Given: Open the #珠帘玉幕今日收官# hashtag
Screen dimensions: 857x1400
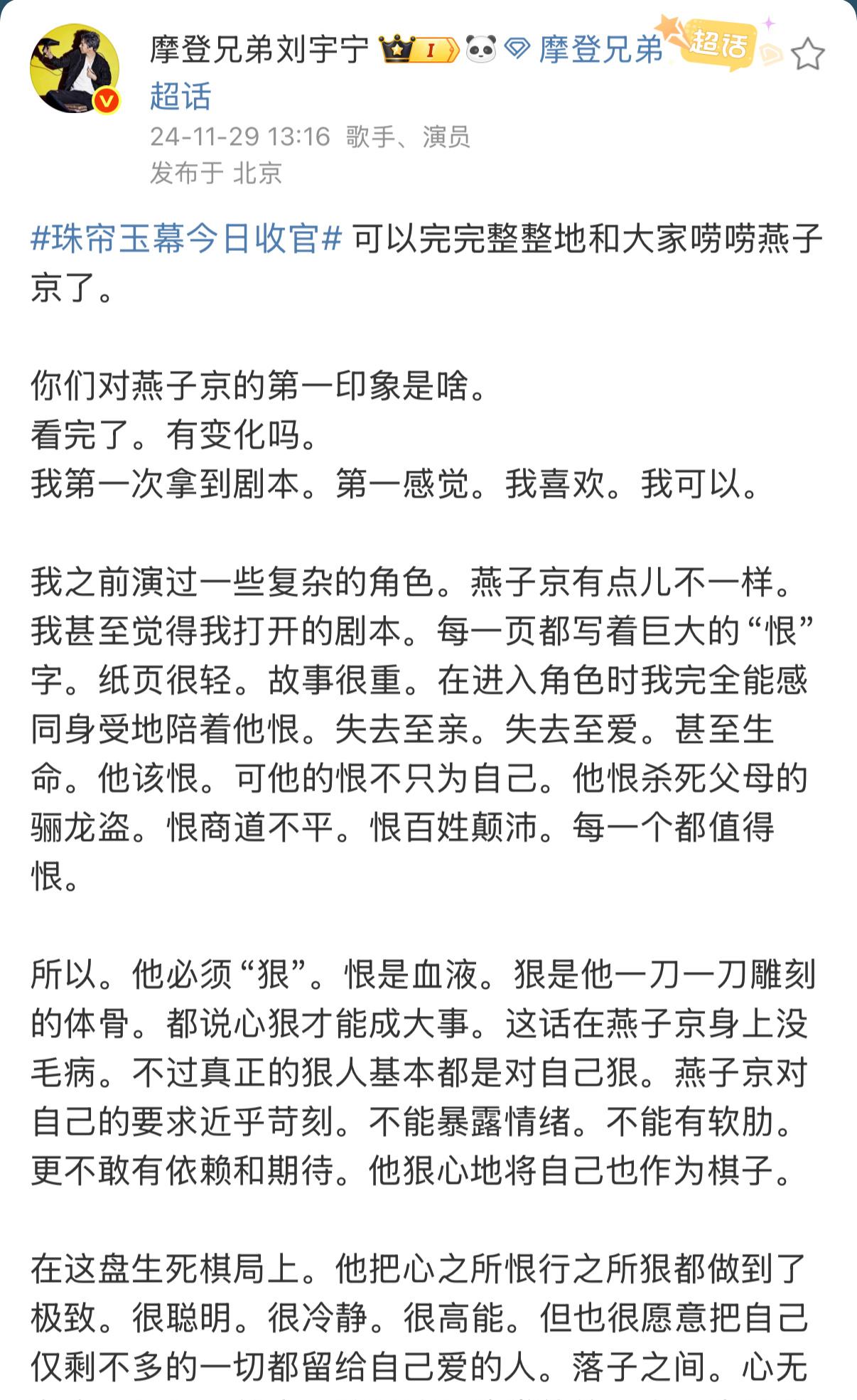Looking at the screenshot, I should tap(187, 238).
